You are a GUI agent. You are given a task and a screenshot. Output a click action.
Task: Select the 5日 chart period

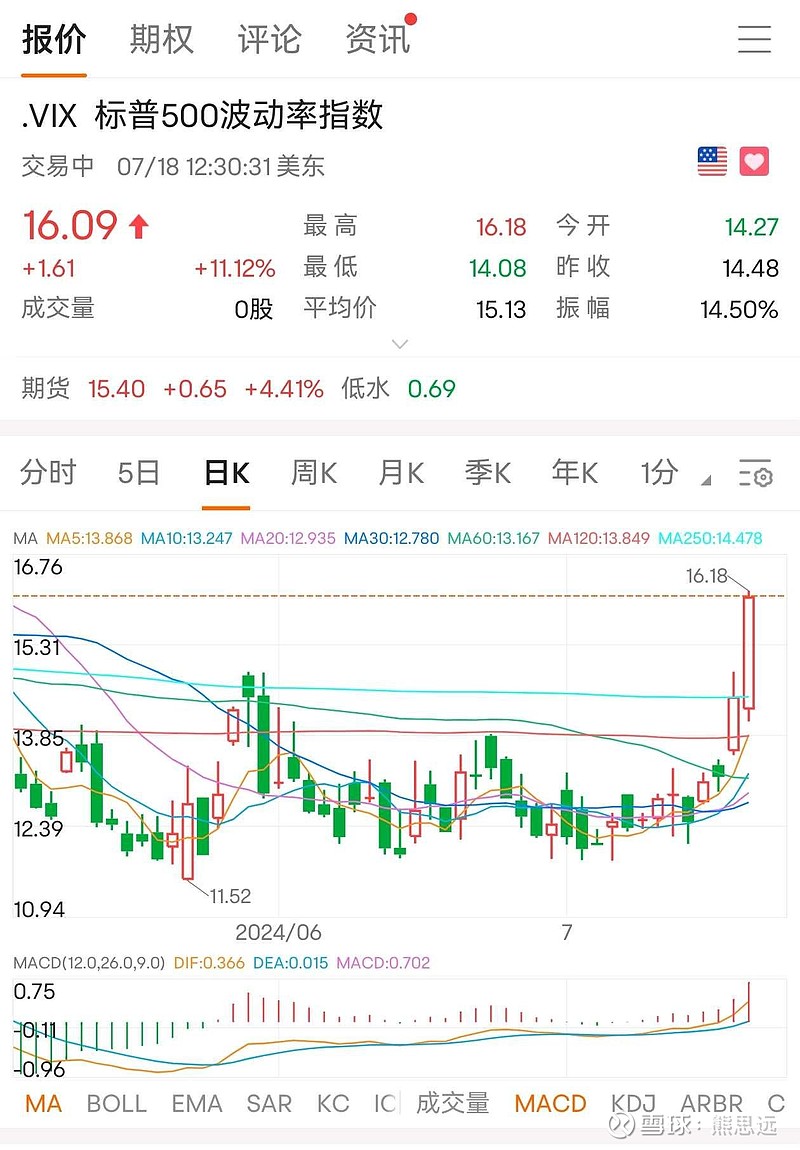(137, 474)
